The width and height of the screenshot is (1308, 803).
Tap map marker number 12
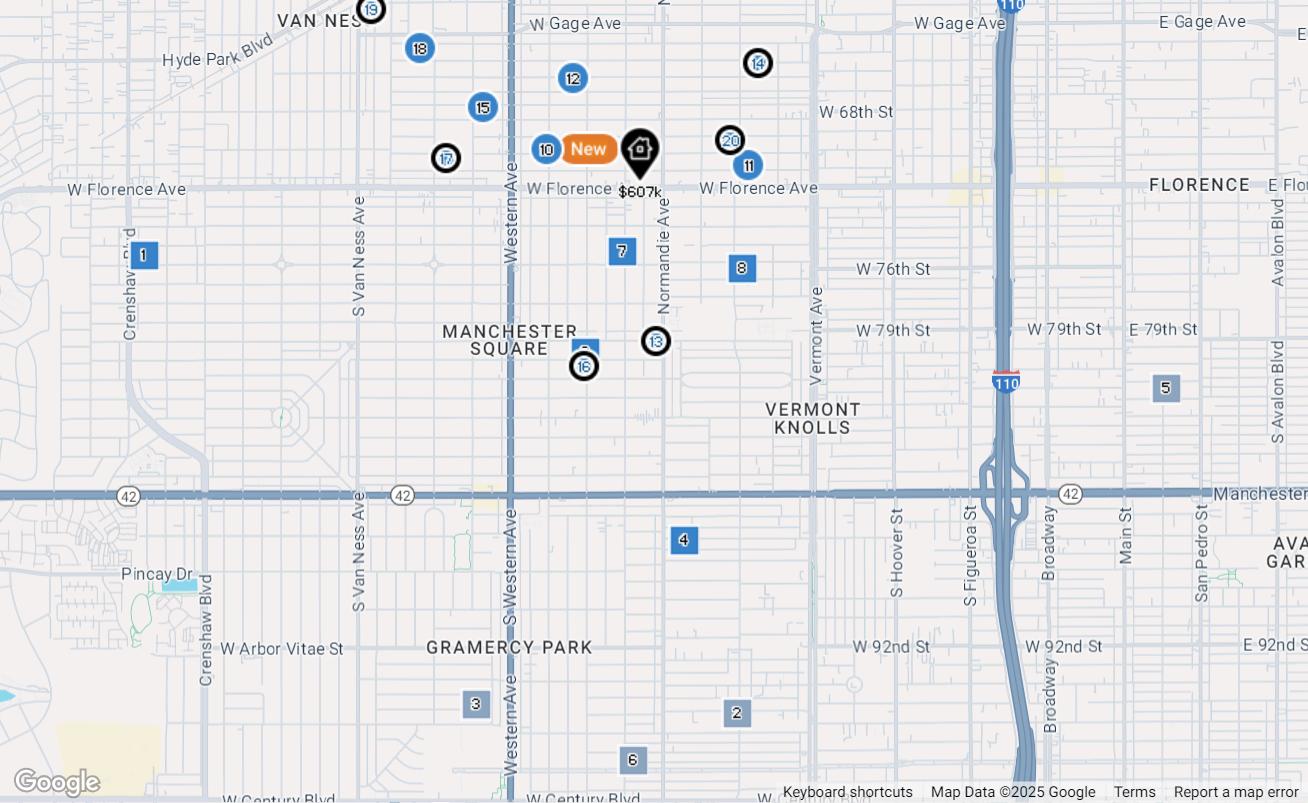pos(572,78)
